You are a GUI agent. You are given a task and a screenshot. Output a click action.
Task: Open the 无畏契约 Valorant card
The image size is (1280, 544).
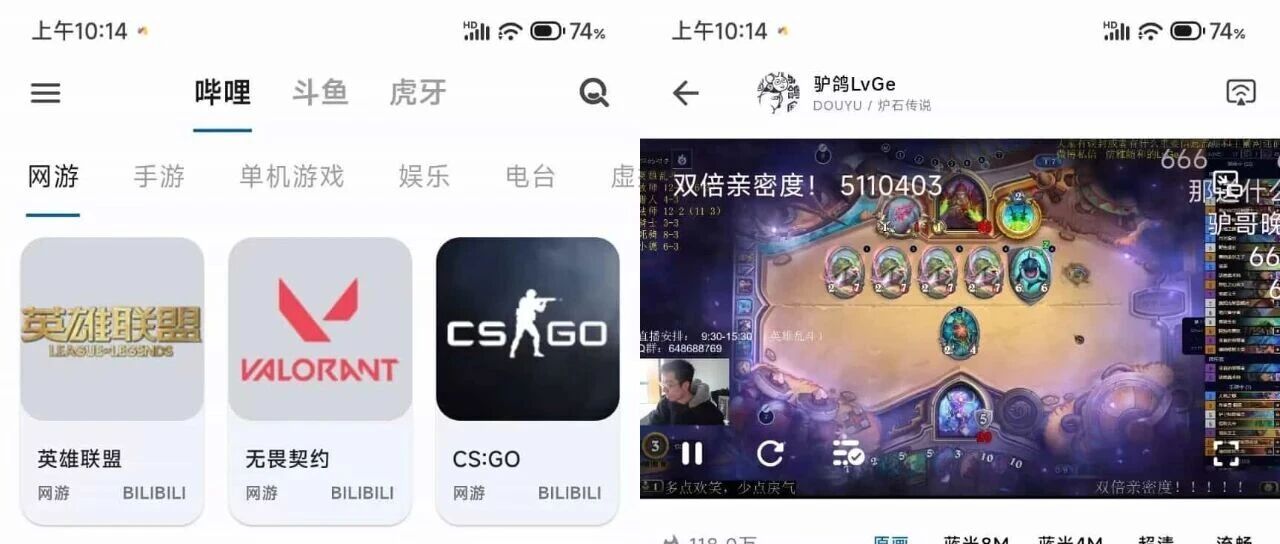pyautogui.click(x=320, y=380)
